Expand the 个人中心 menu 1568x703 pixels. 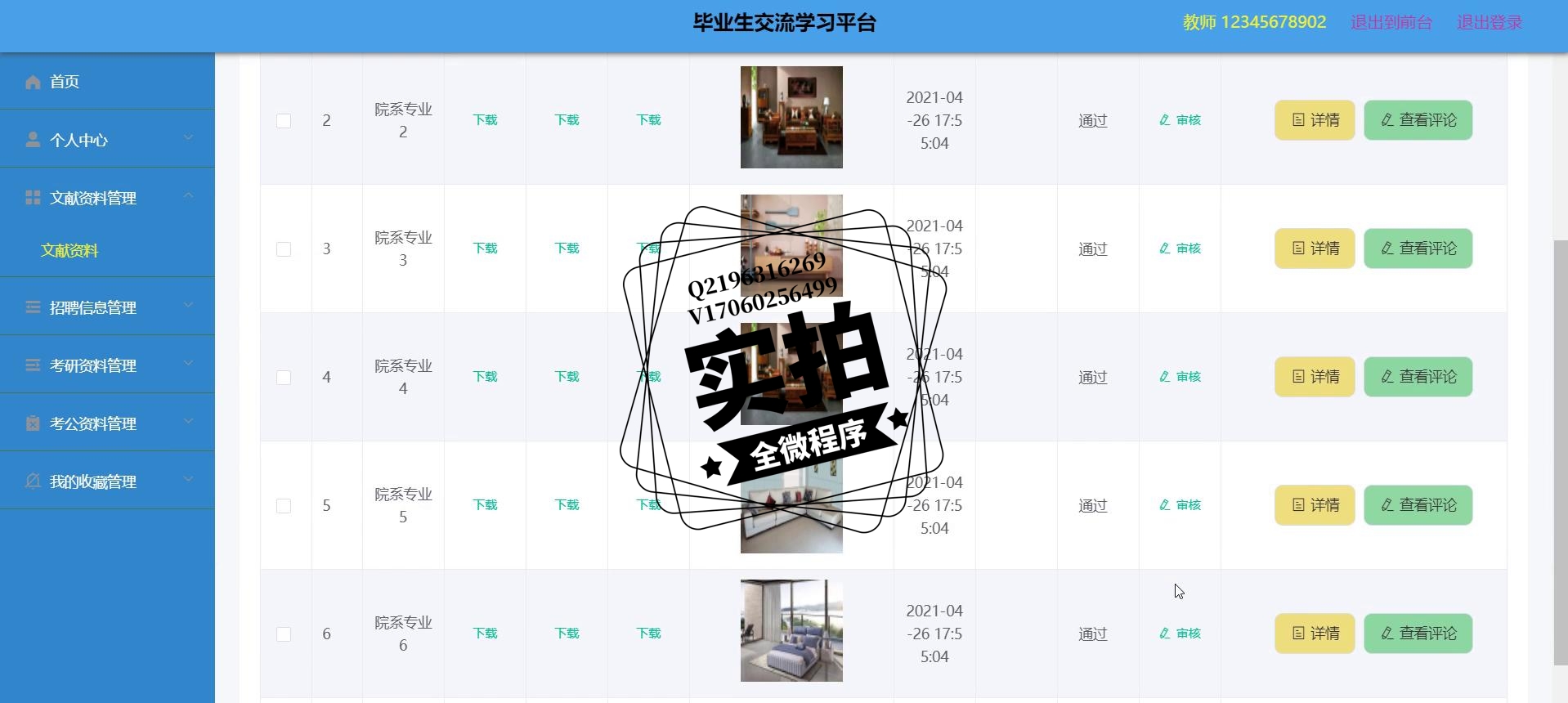tap(78, 140)
